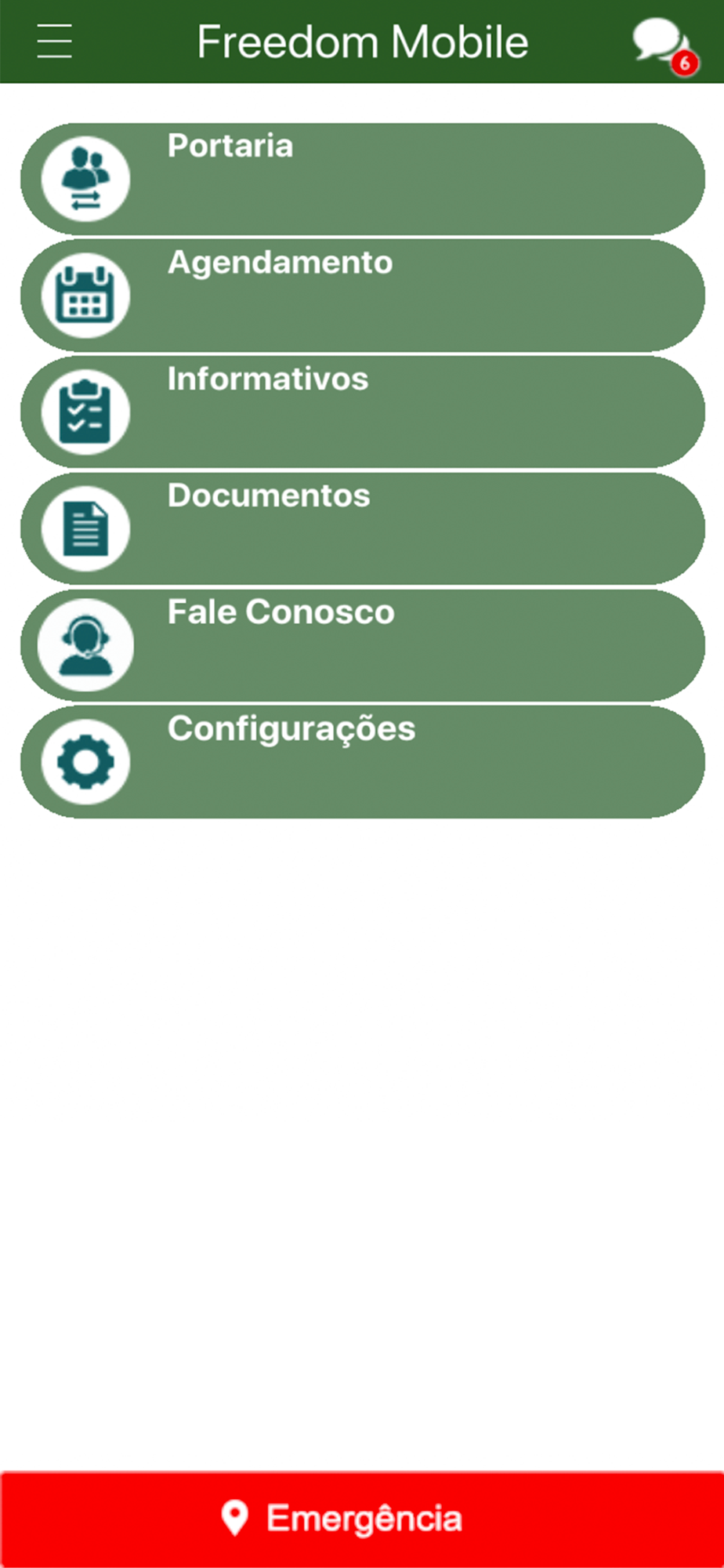
Task: Open the hamburger drawer menu
Action: click(54, 41)
